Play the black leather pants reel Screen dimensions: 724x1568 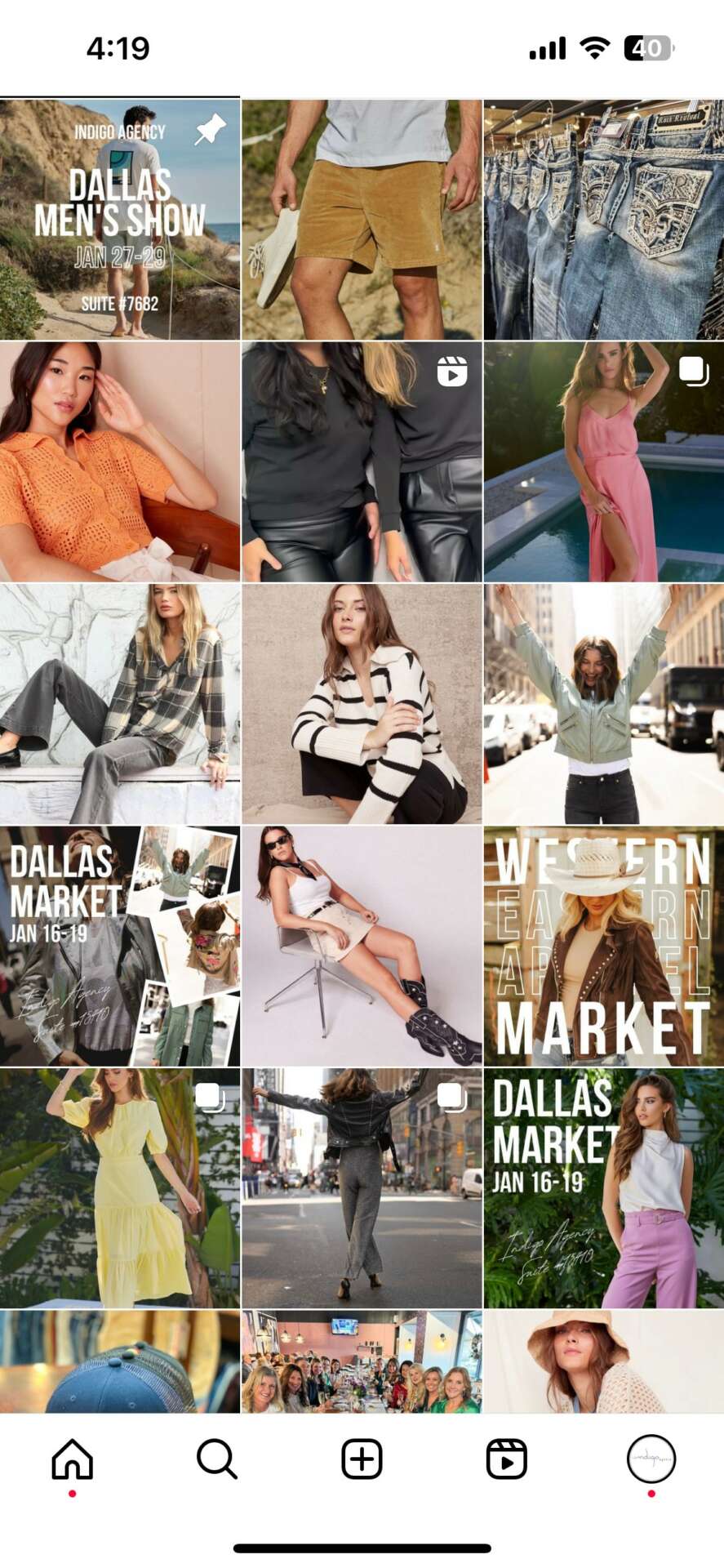click(362, 461)
